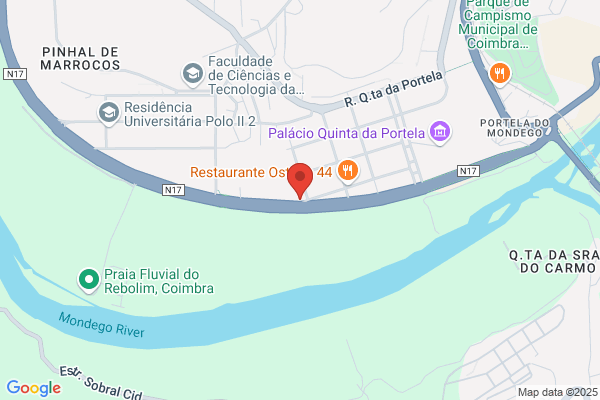600x400 pixels.
Task: Tap the restaurant marker near Parque de Campismo
Action: point(500,74)
